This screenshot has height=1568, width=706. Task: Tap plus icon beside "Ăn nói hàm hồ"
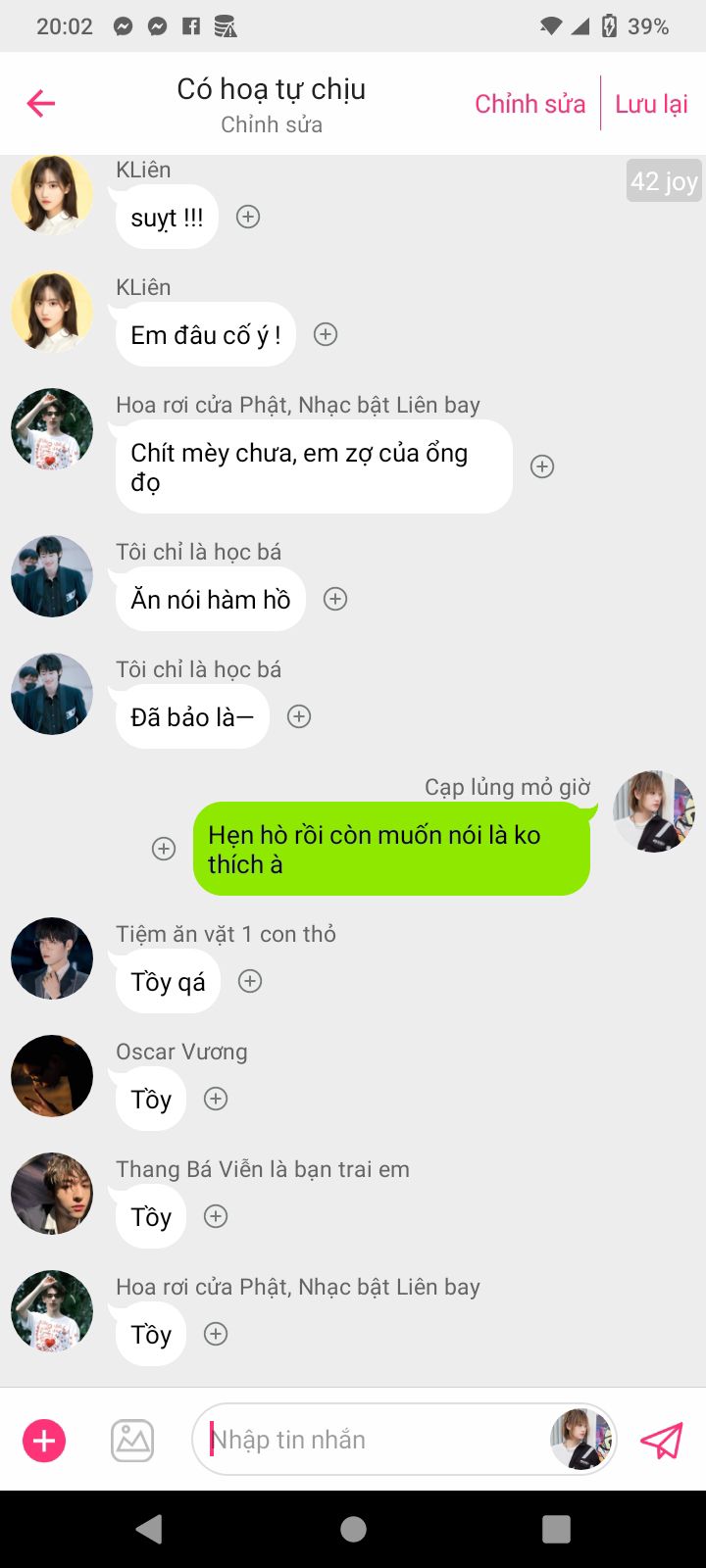(x=335, y=599)
